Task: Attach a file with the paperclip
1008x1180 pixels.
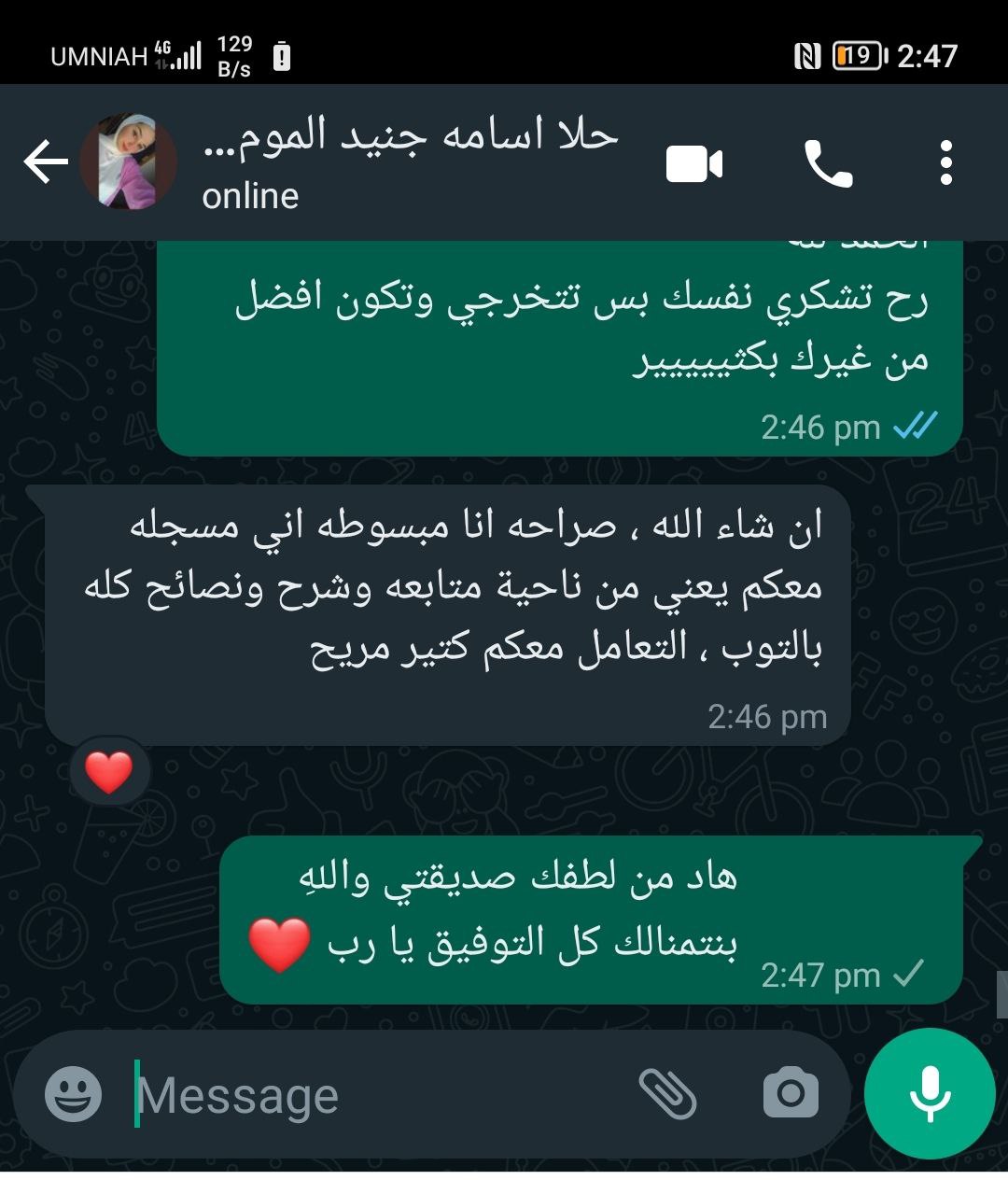Action: pos(667,1093)
